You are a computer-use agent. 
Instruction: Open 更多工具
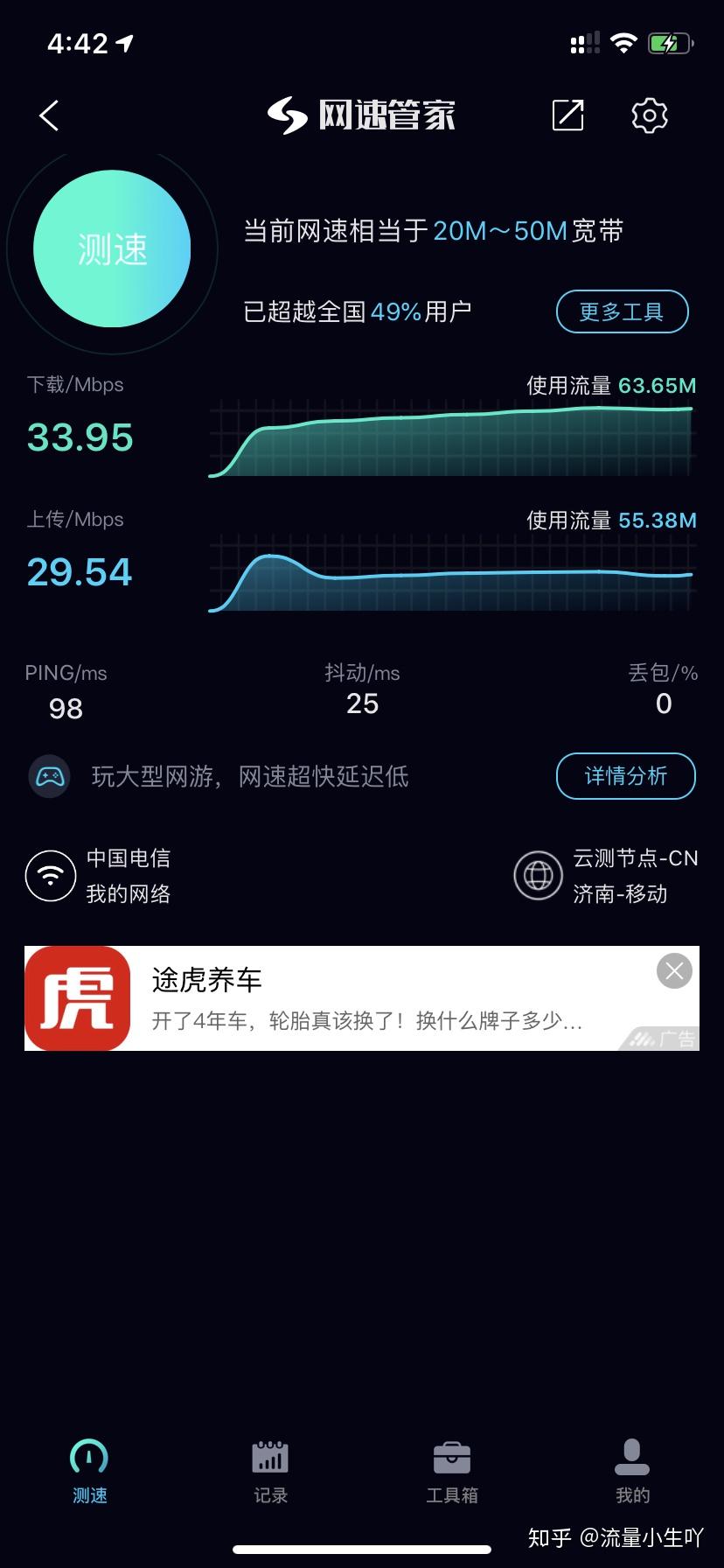point(623,311)
